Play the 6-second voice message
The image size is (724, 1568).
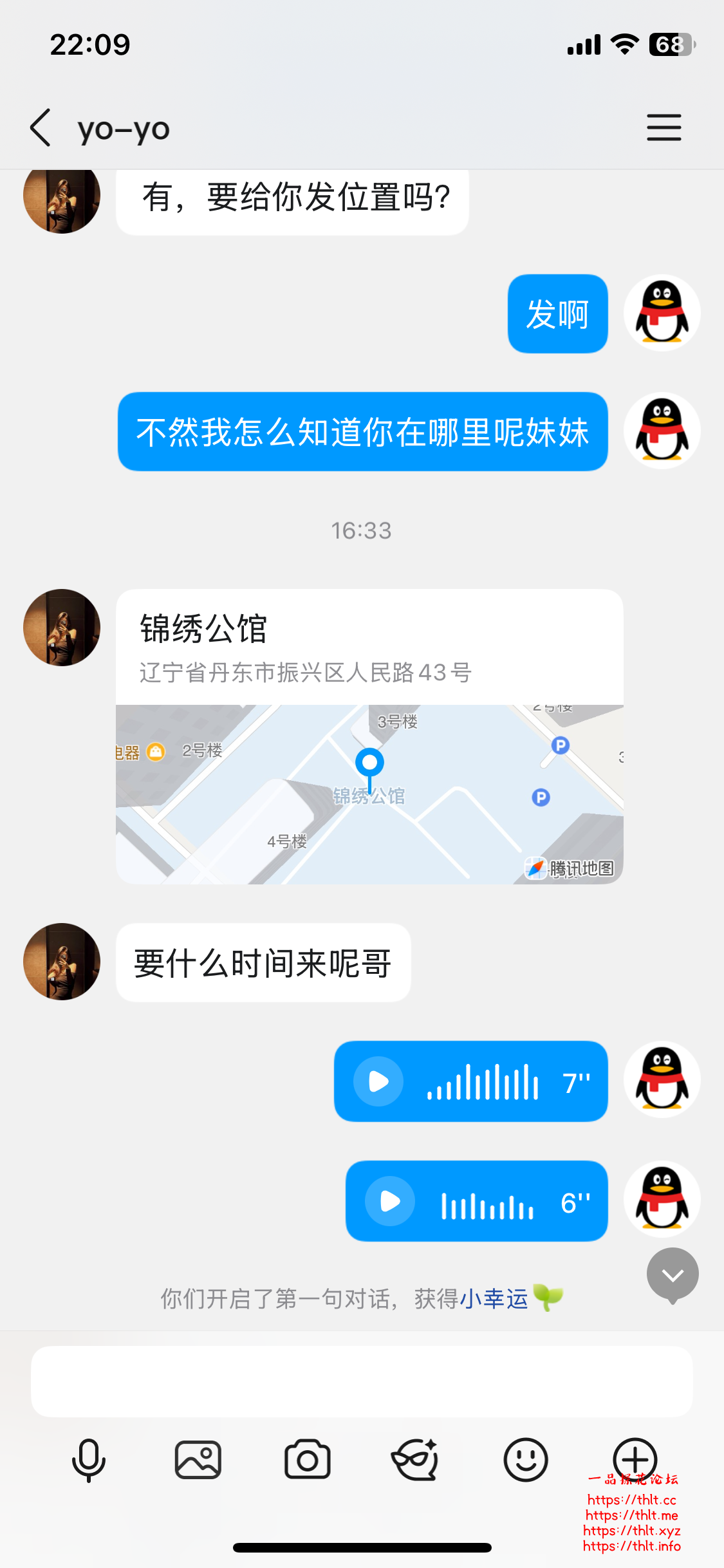point(390,1201)
